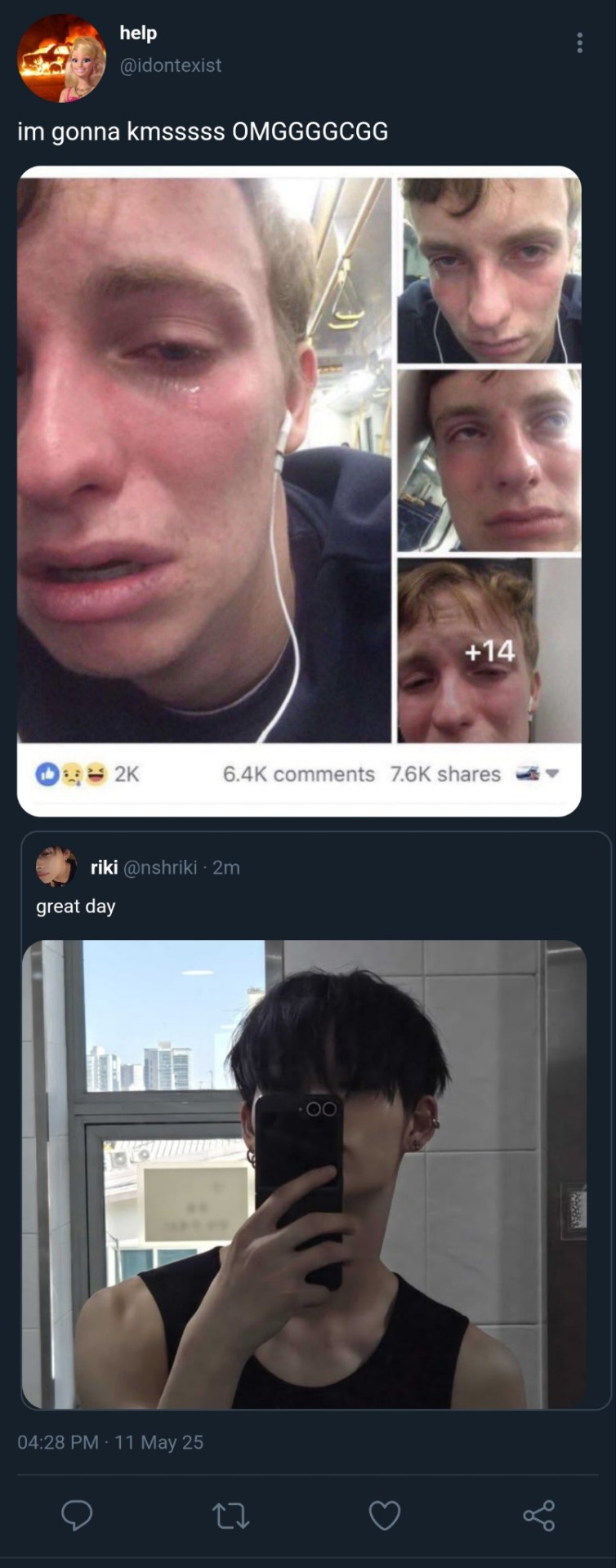Reply to this tweet
The height and width of the screenshot is (1568, 616).
tap(77, 1515)
